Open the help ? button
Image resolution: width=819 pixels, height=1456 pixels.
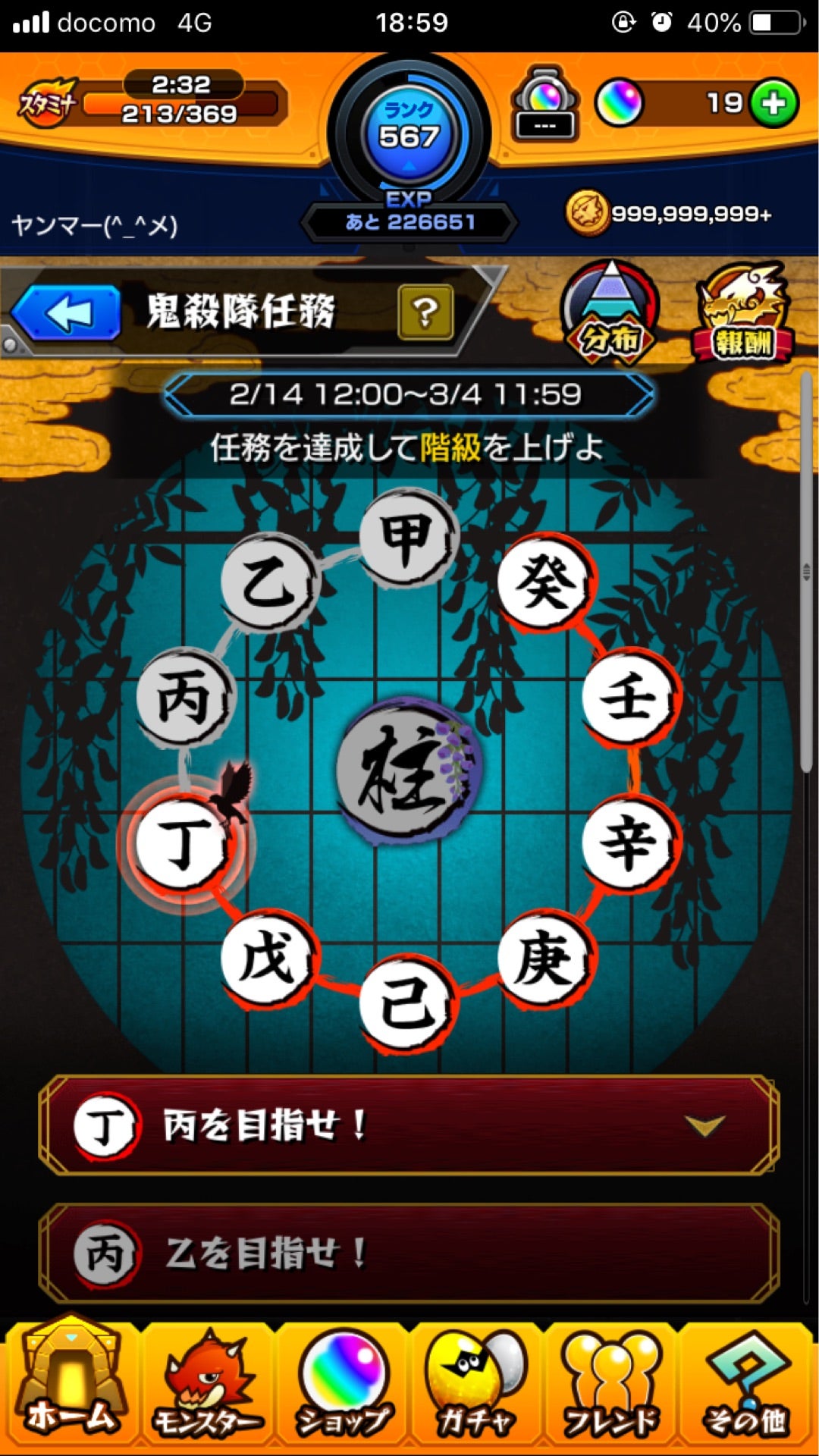pyautogui.click(x=427, y=311)
